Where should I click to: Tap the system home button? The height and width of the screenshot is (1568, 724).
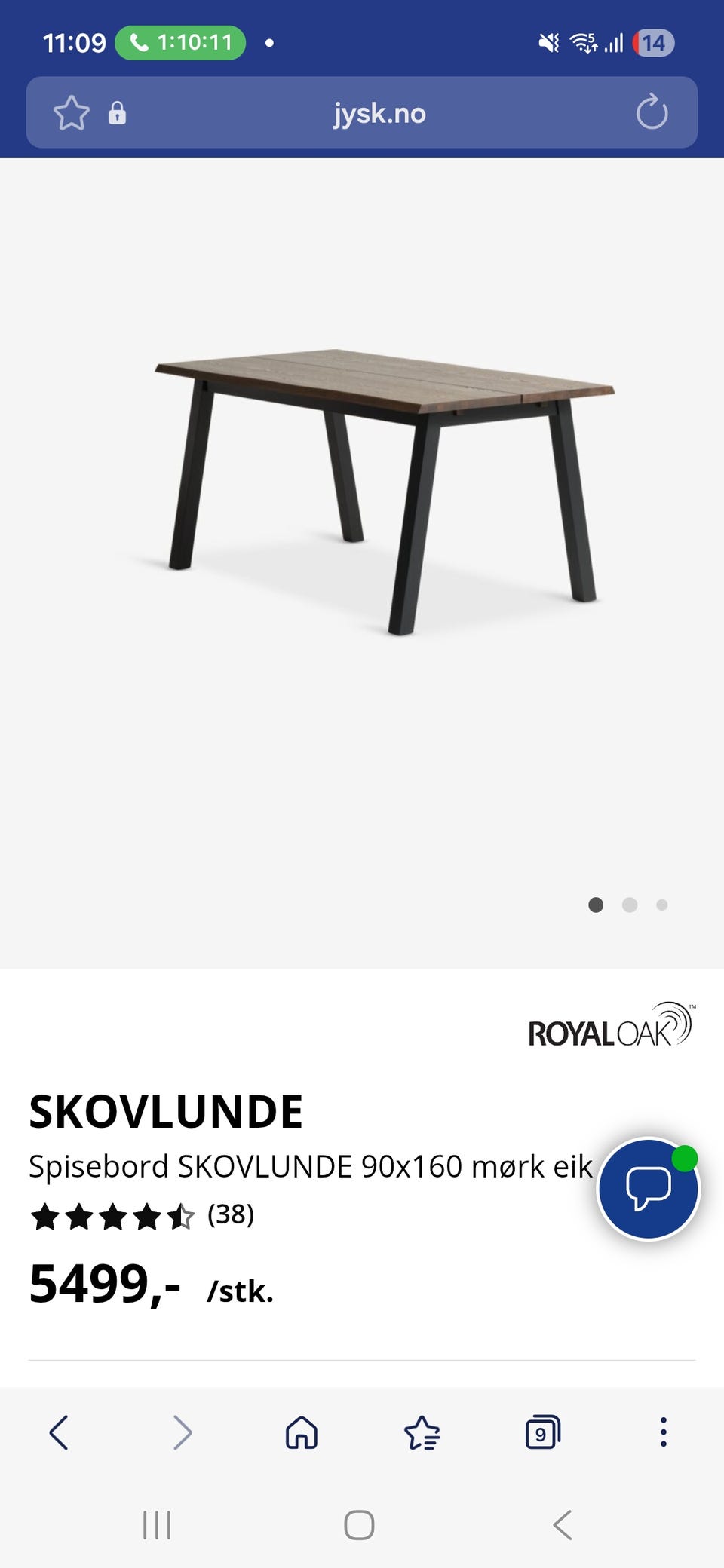[x=359, y=1525]
